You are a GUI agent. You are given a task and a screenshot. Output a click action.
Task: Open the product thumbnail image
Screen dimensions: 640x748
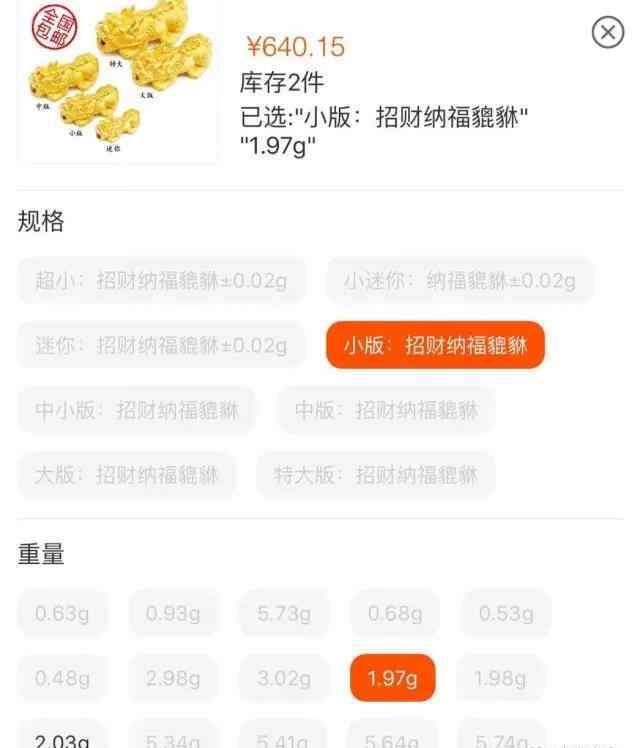(x=118, y=82)
